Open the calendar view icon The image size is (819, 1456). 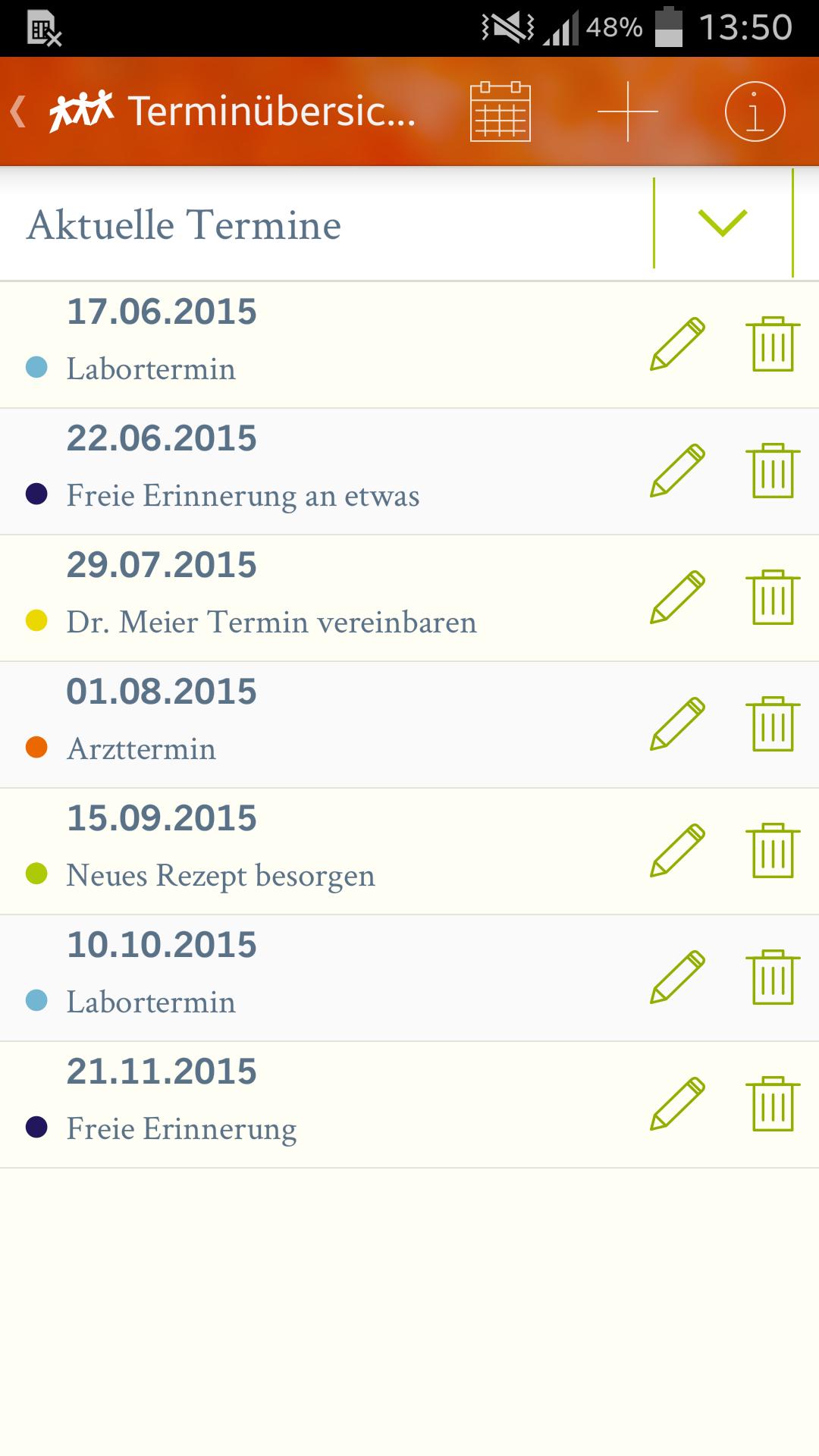coord(500,111)
